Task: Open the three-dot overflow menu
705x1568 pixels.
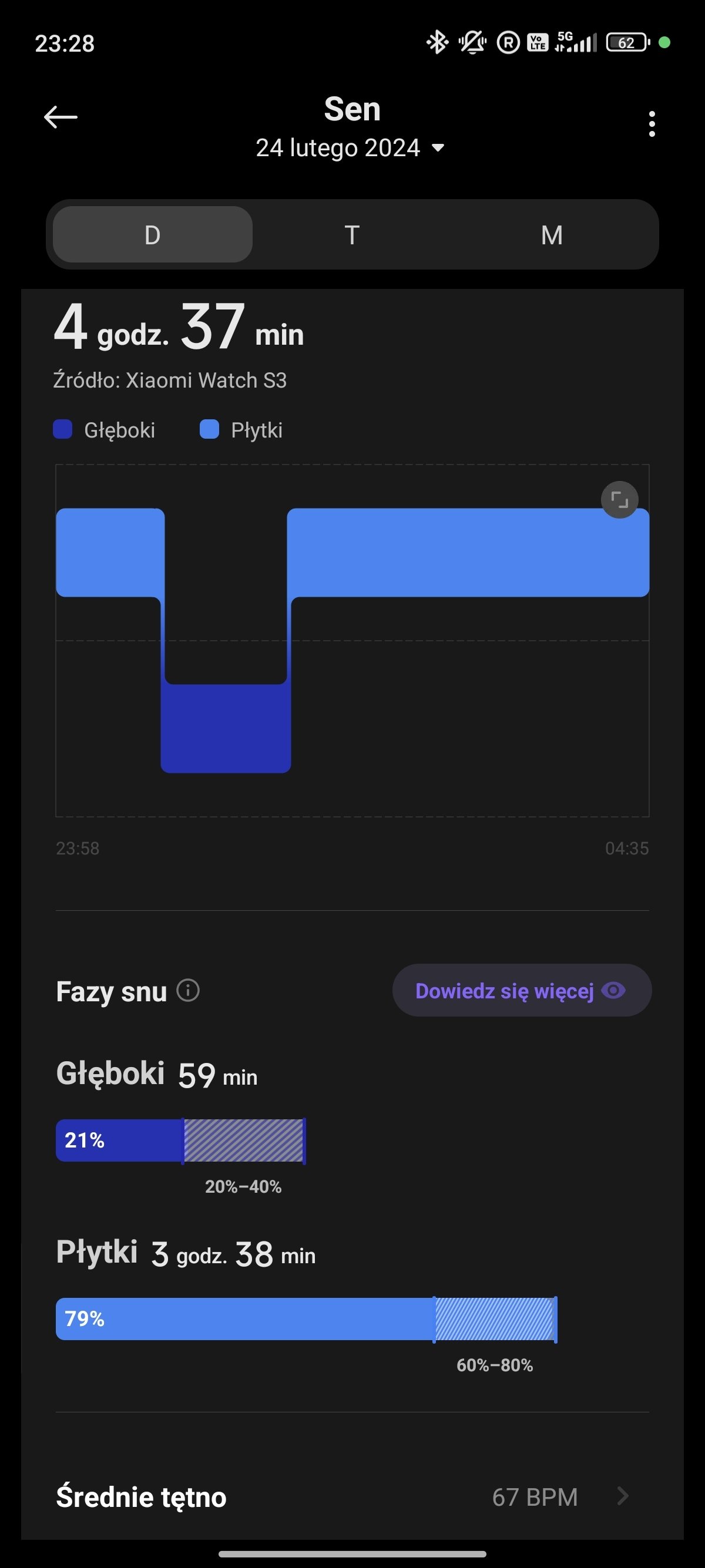Action: click(x=652, y=123)
